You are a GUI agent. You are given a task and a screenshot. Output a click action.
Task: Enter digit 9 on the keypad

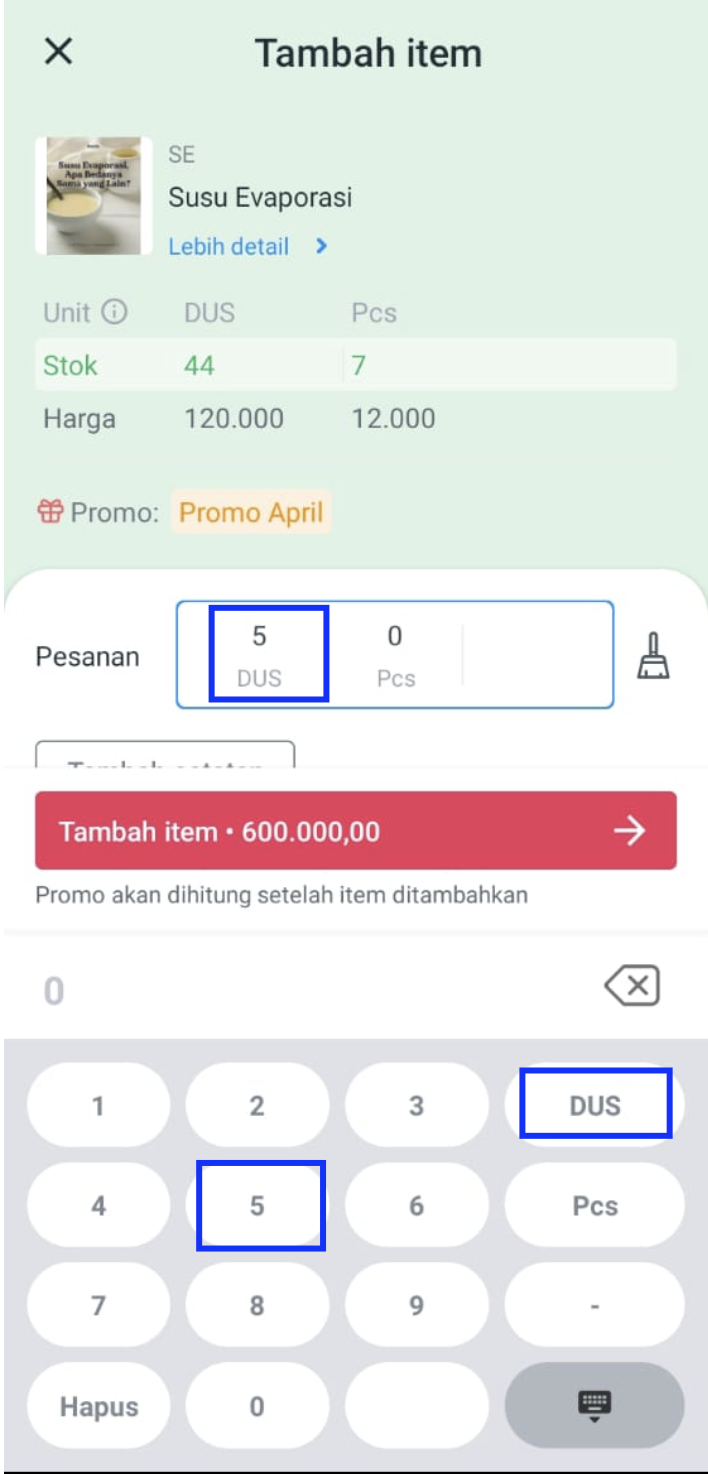click(x=416, y=1306)
